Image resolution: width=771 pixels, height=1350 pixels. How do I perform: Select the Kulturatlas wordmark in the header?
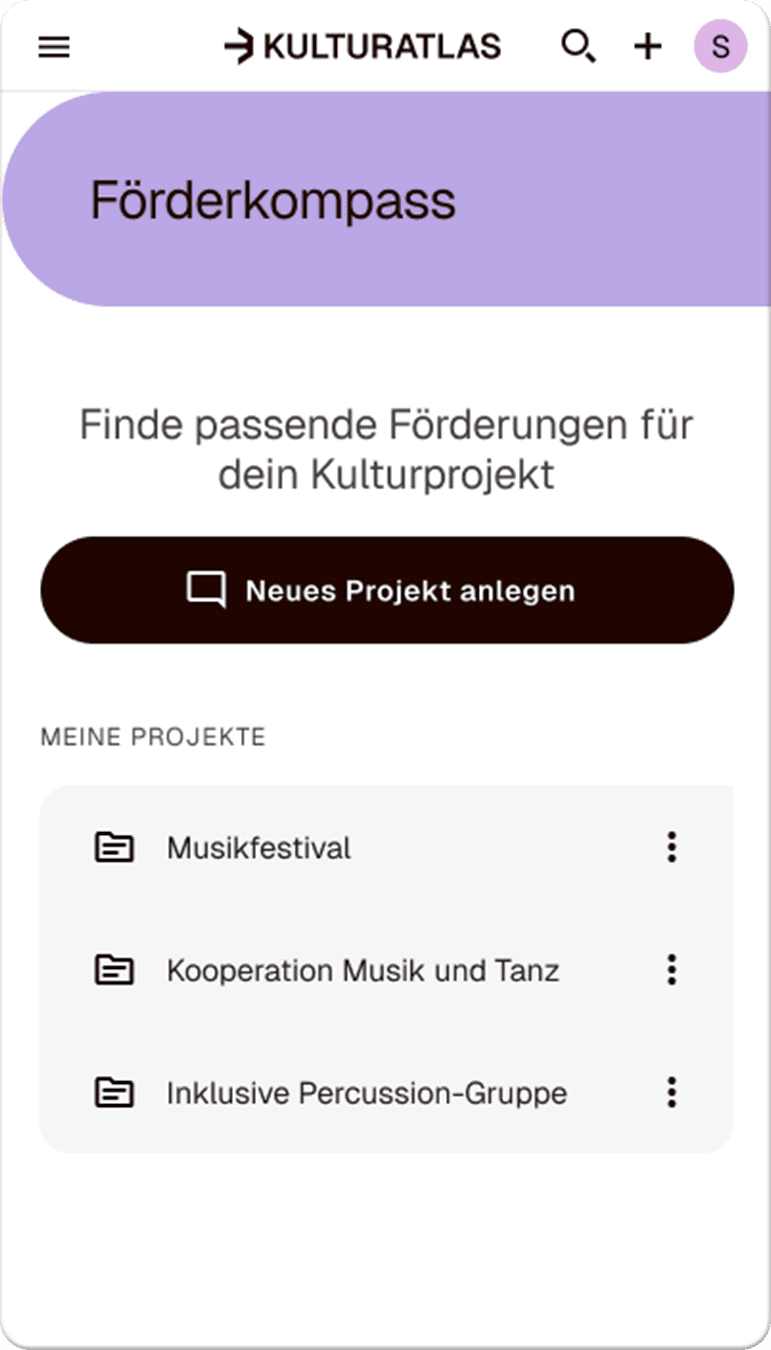point(380,45)
